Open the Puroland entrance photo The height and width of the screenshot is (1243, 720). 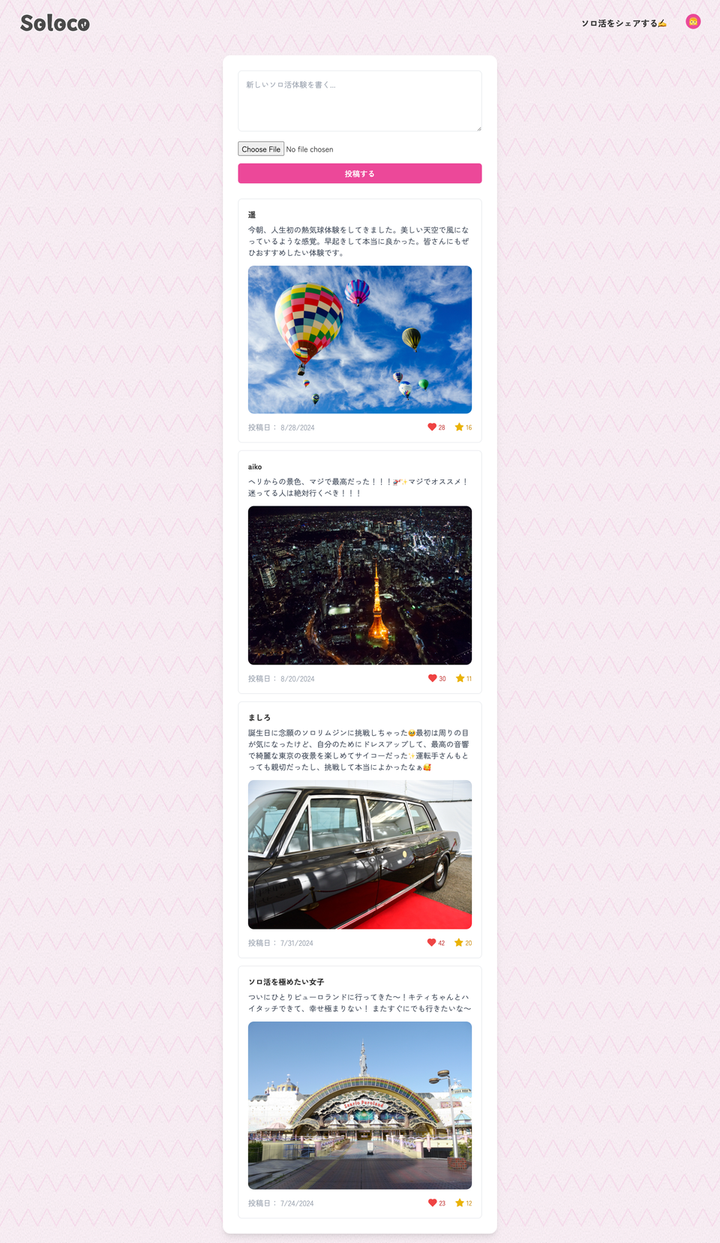(359, 1105)
